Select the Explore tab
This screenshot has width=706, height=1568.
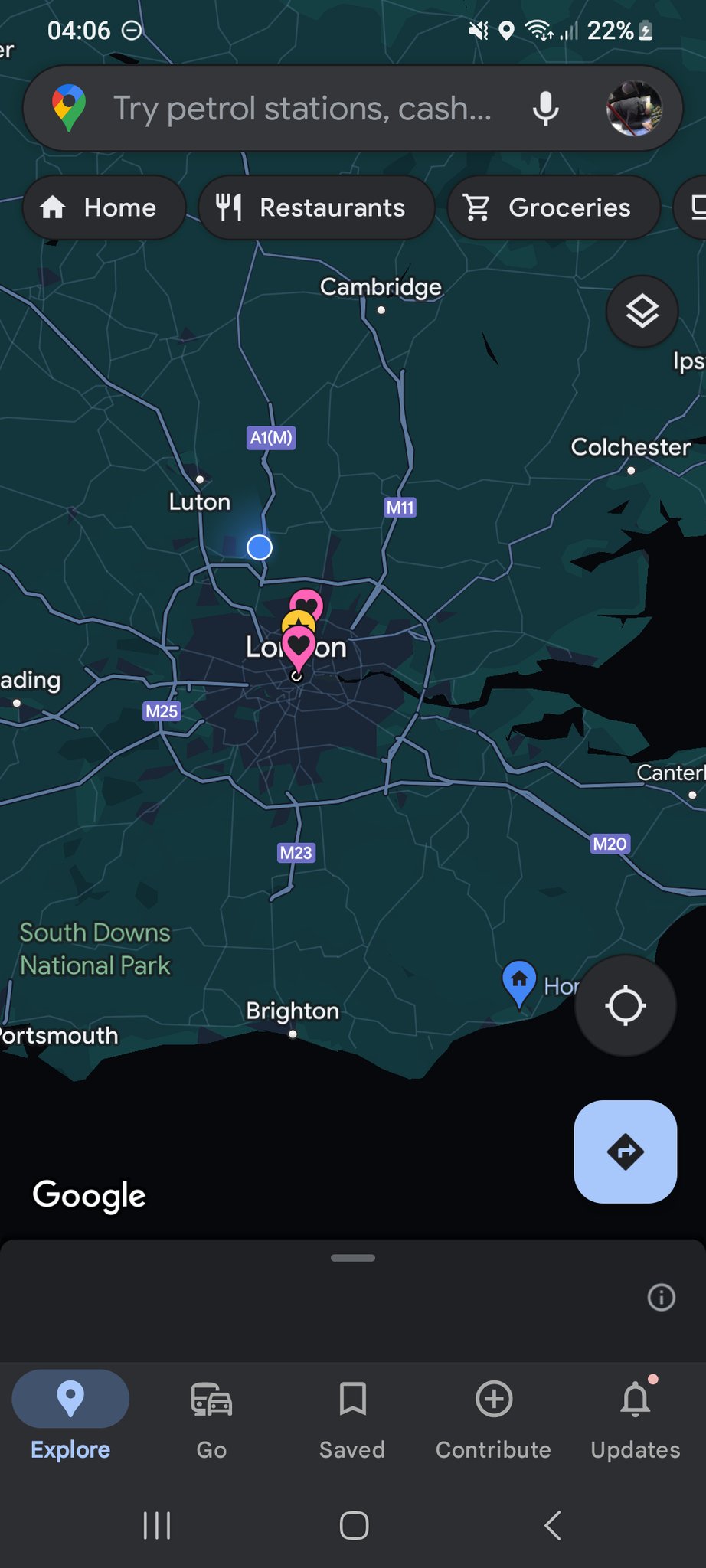click(70, 1419)
